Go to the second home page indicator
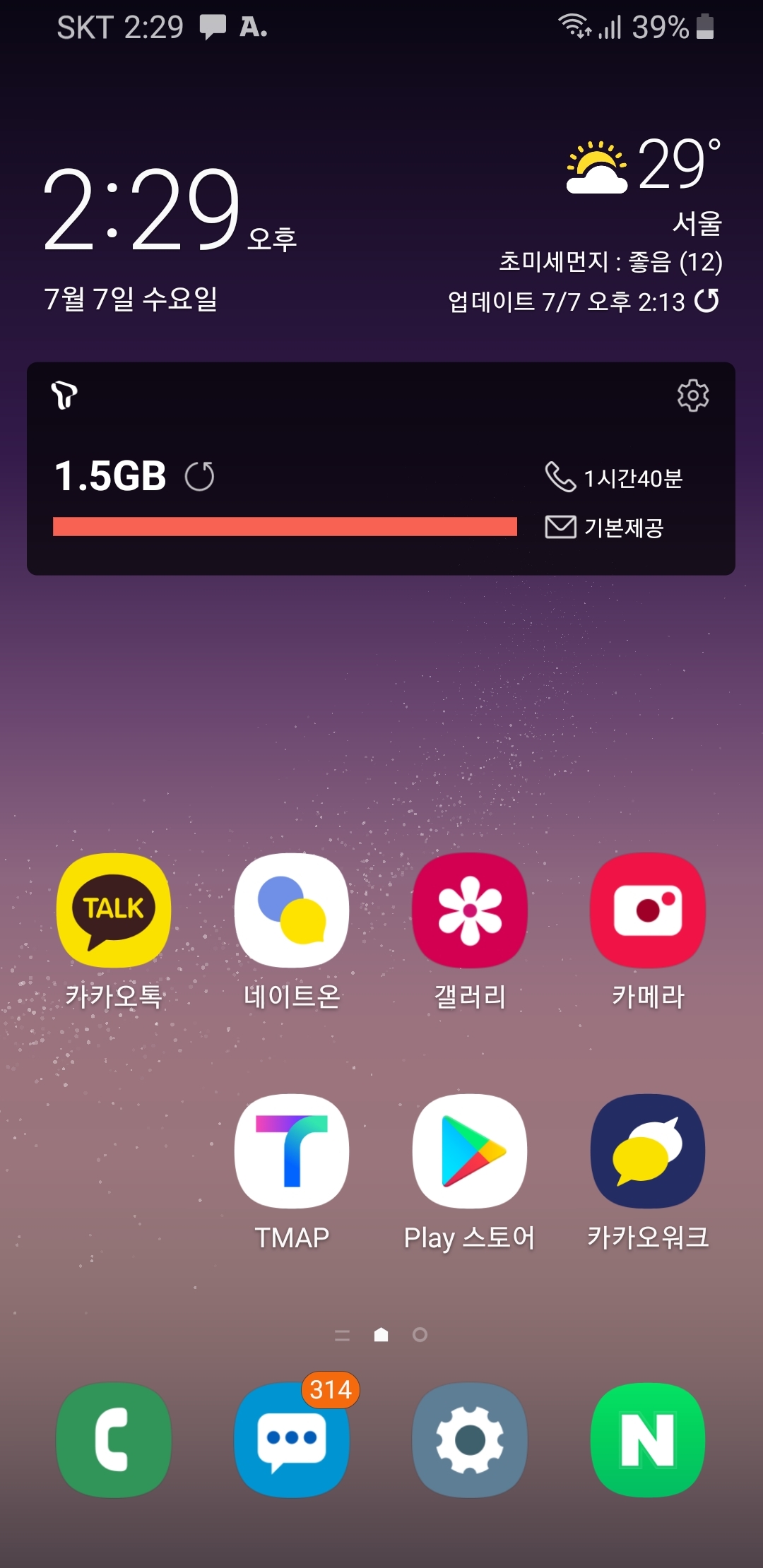 420,1334
